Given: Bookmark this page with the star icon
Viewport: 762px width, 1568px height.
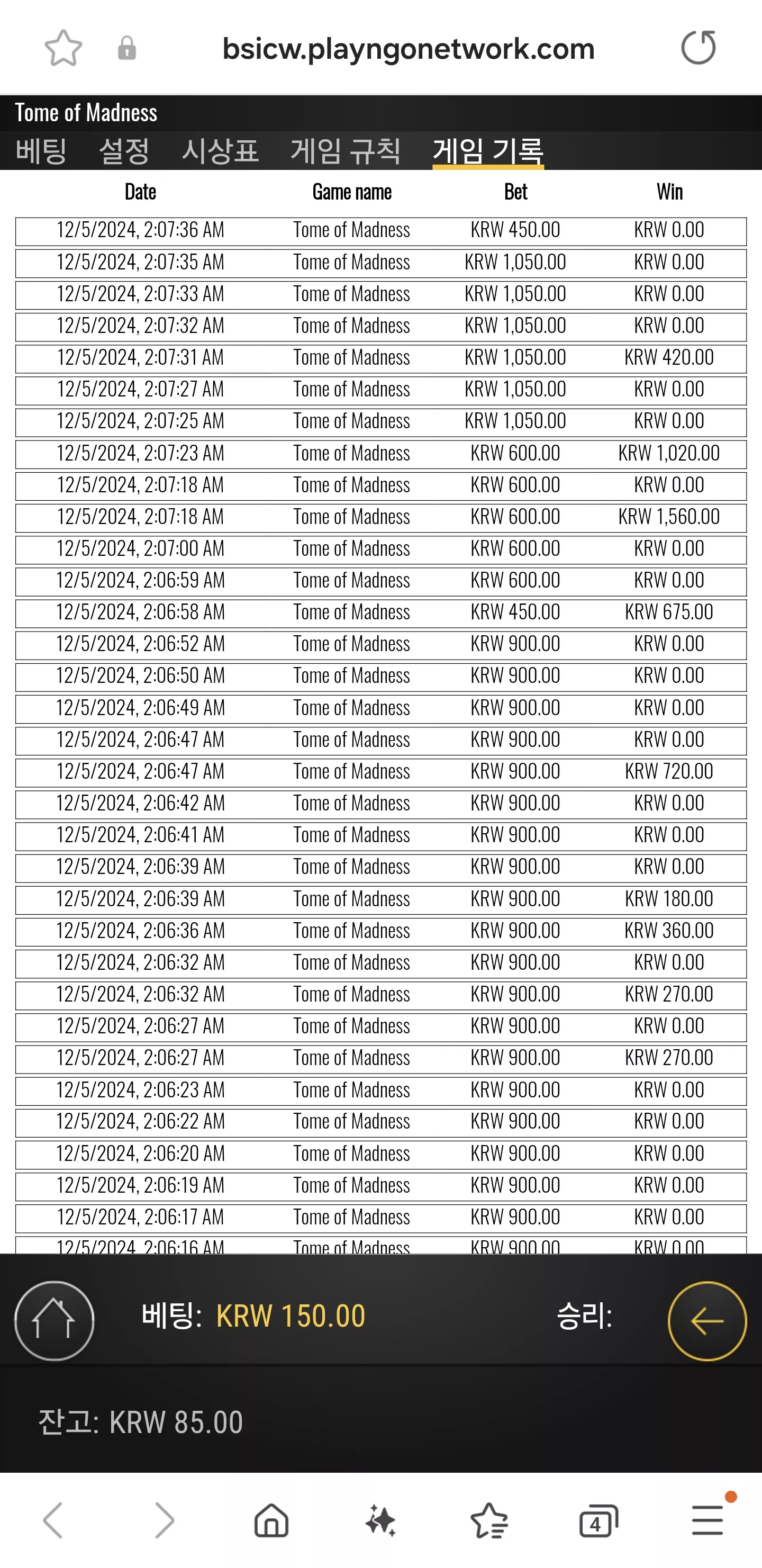Looking at the screenshot, I should click(63, 48).
